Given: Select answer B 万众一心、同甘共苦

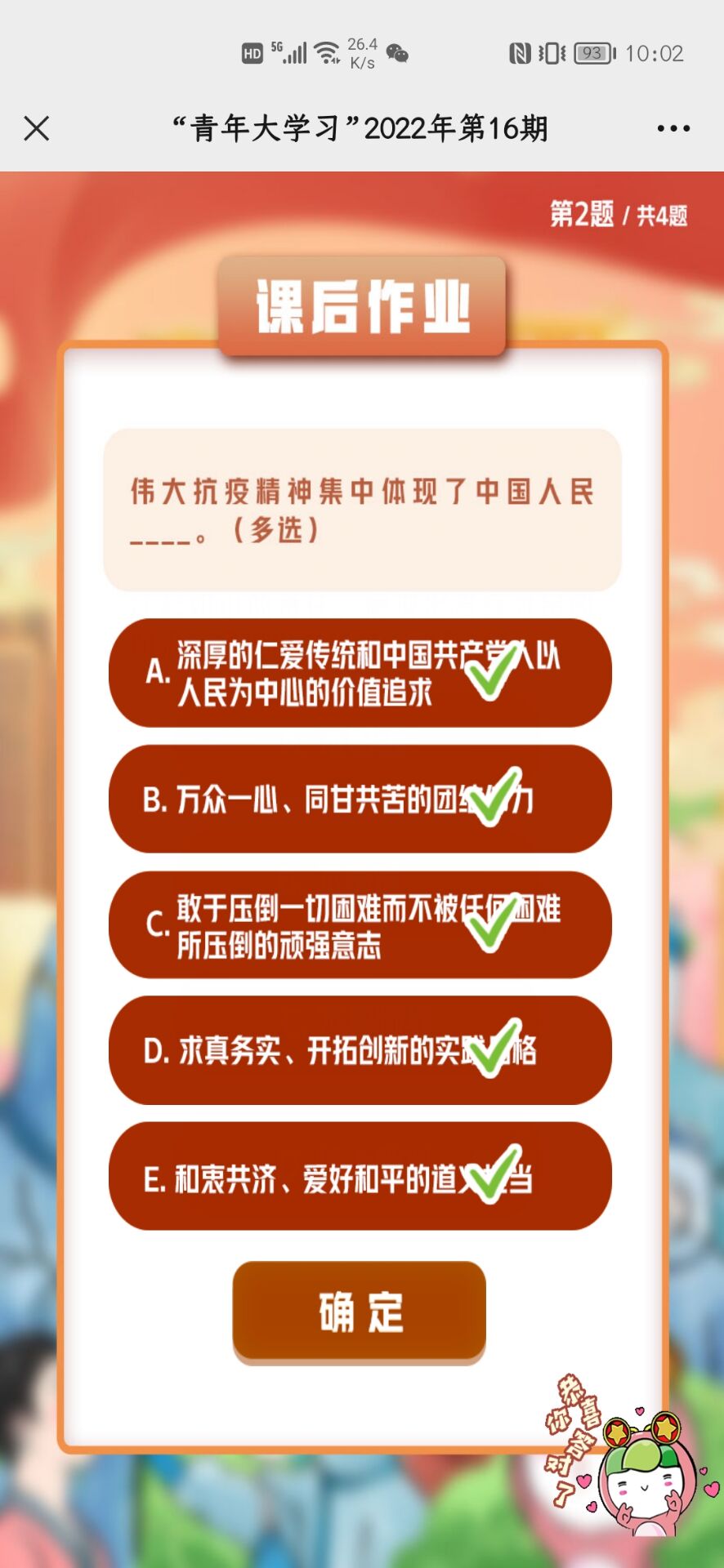Looking at the screenshot, I should tap(360, 800).
